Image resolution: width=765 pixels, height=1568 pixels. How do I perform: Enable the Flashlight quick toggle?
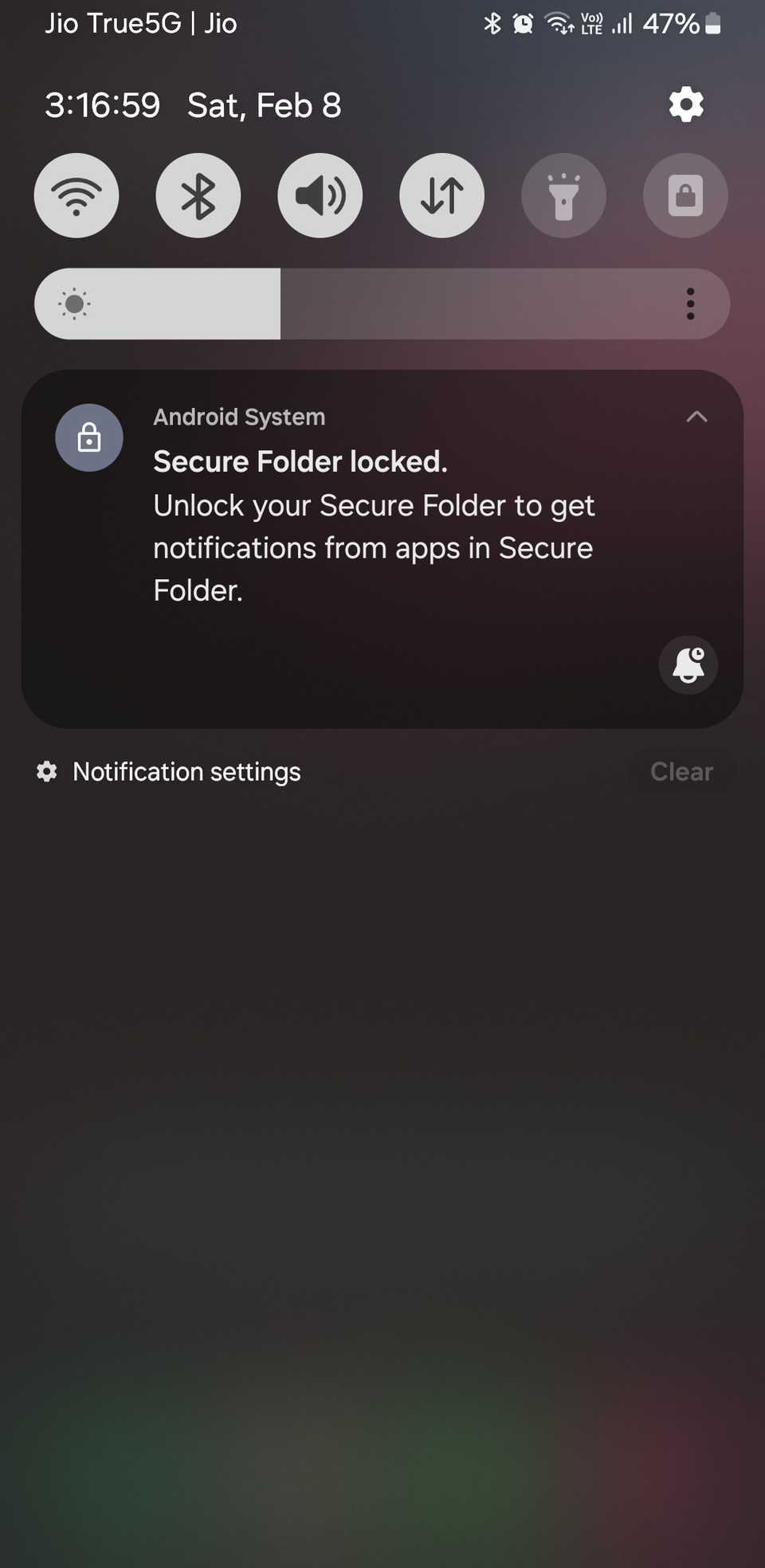(x=563, y=195)
